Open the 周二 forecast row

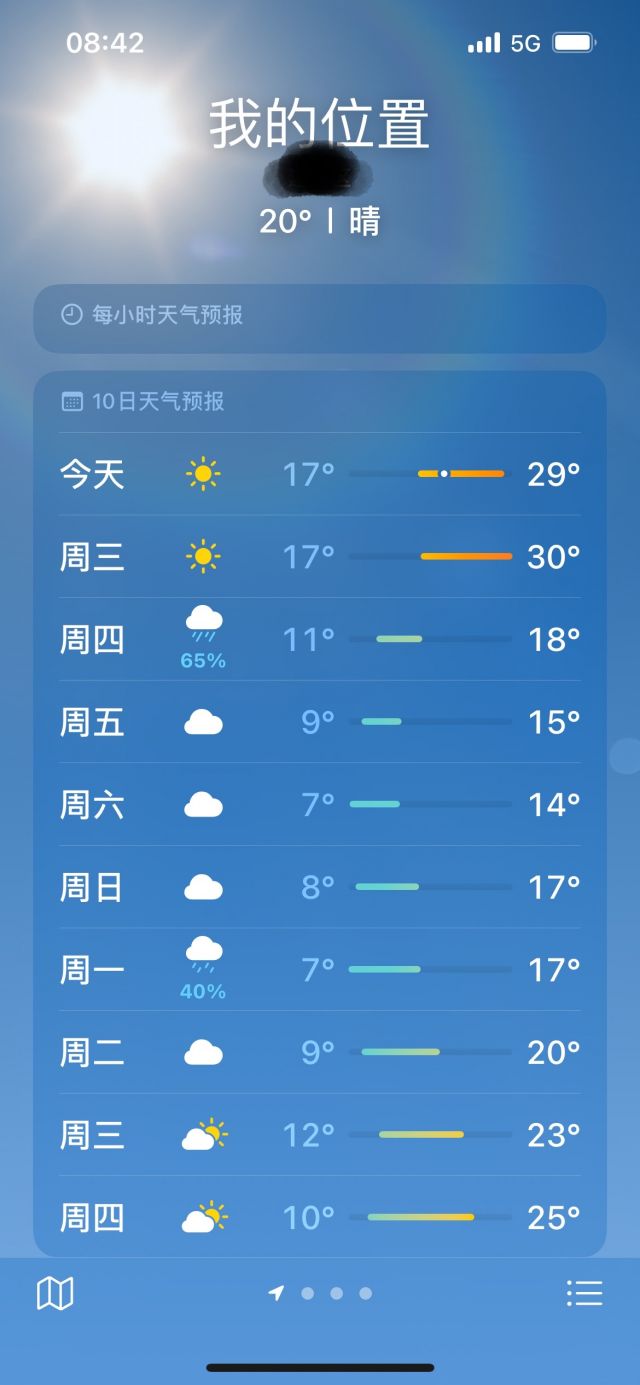(x=319, y=1052)
